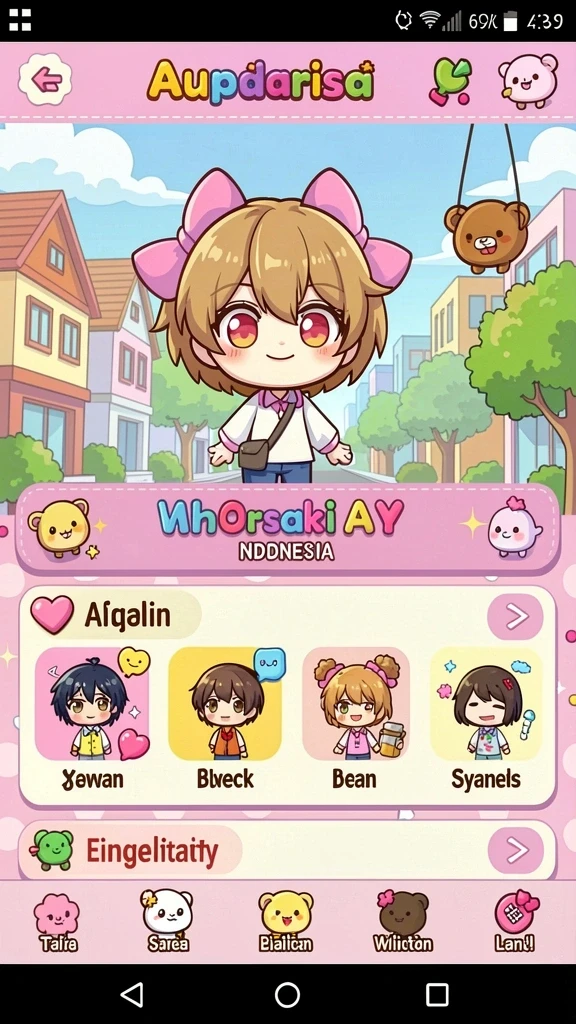Image resolution: width=576 pixels, height=1024 pixels.
Task: Expand the Afgalin section arrow
Action: pyautogui.click(x=515, y=616)
